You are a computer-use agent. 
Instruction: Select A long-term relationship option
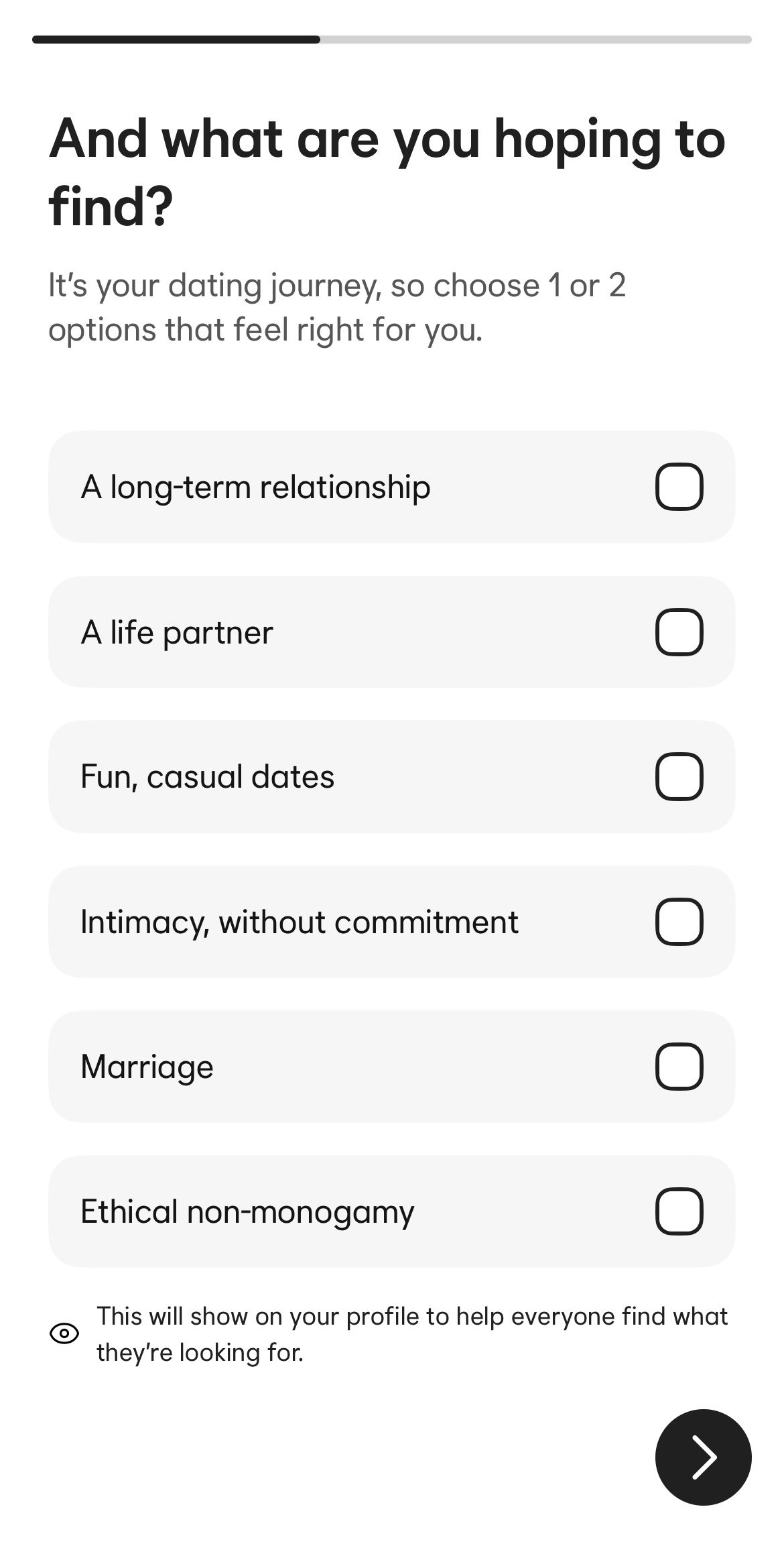pyautogui.click(x=679, y=487)
